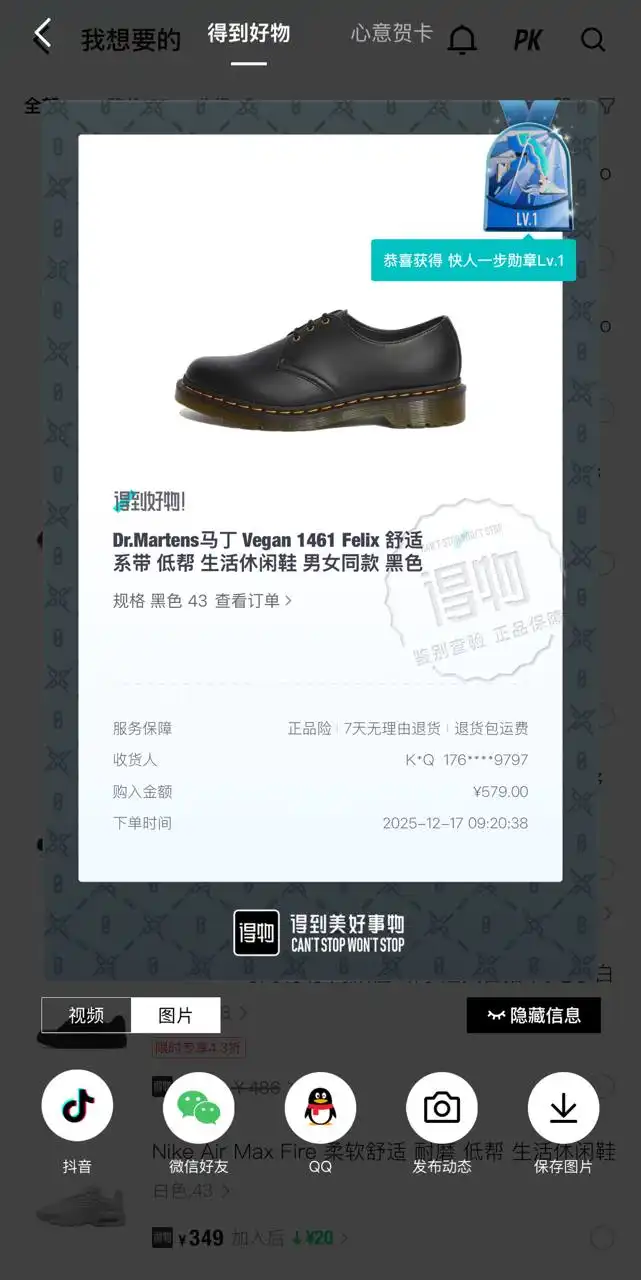Tap 查看订单 to view the order
Viewport: 641px width, 1280px height.
click(253, 600)
